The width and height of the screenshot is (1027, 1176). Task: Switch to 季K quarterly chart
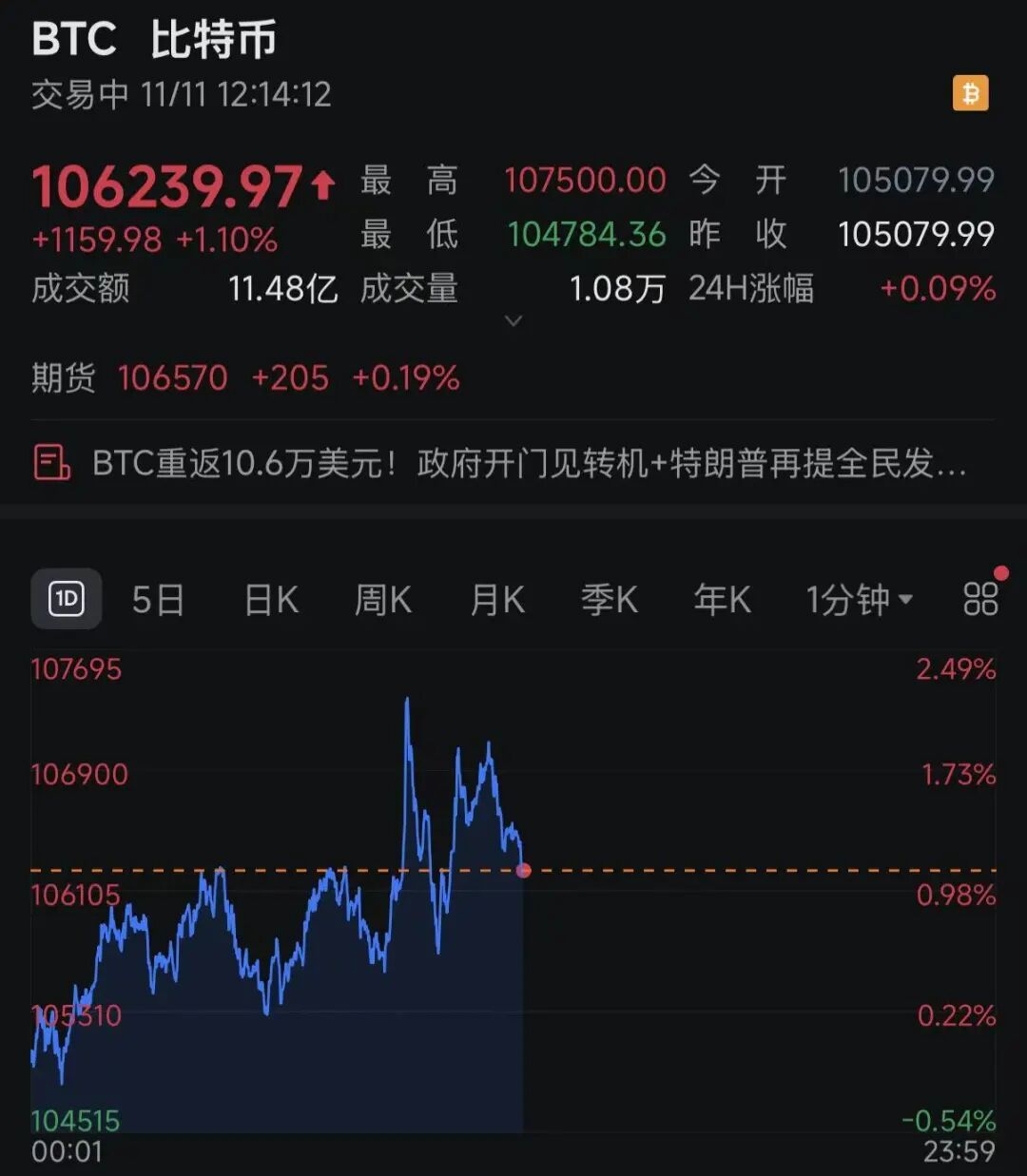610,600
